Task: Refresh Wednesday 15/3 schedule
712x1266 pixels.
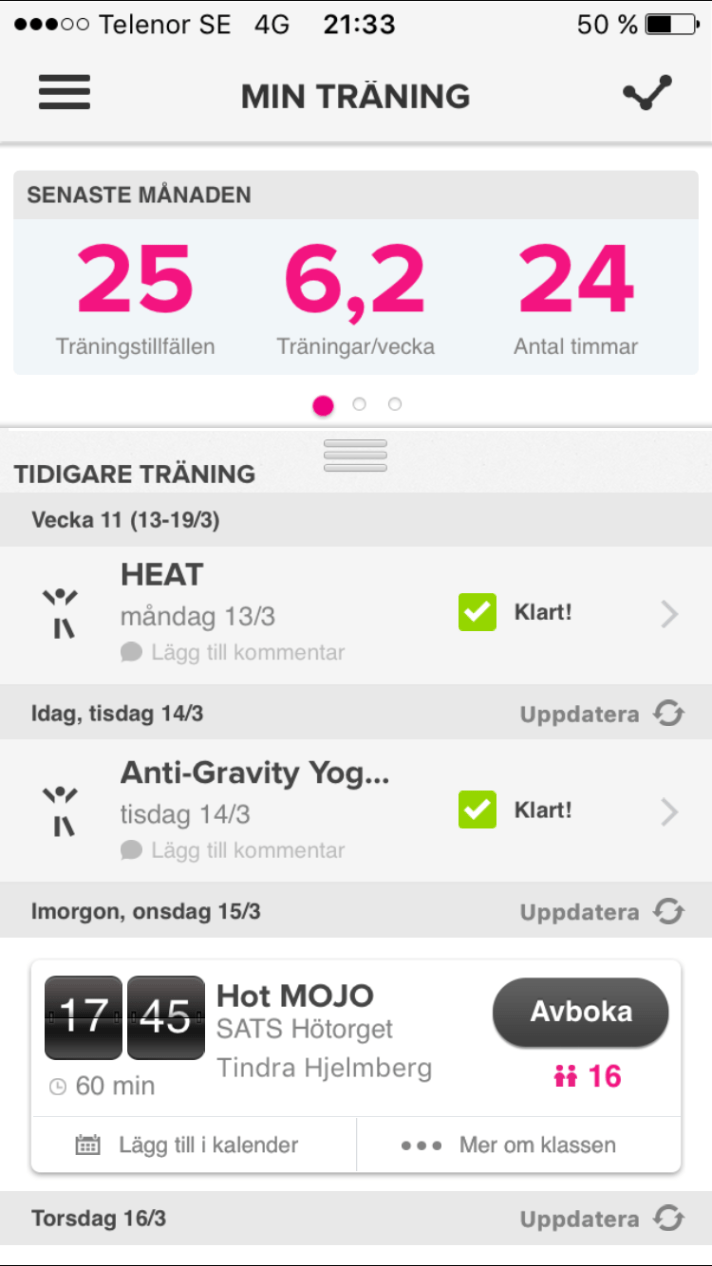Action: 602,912
